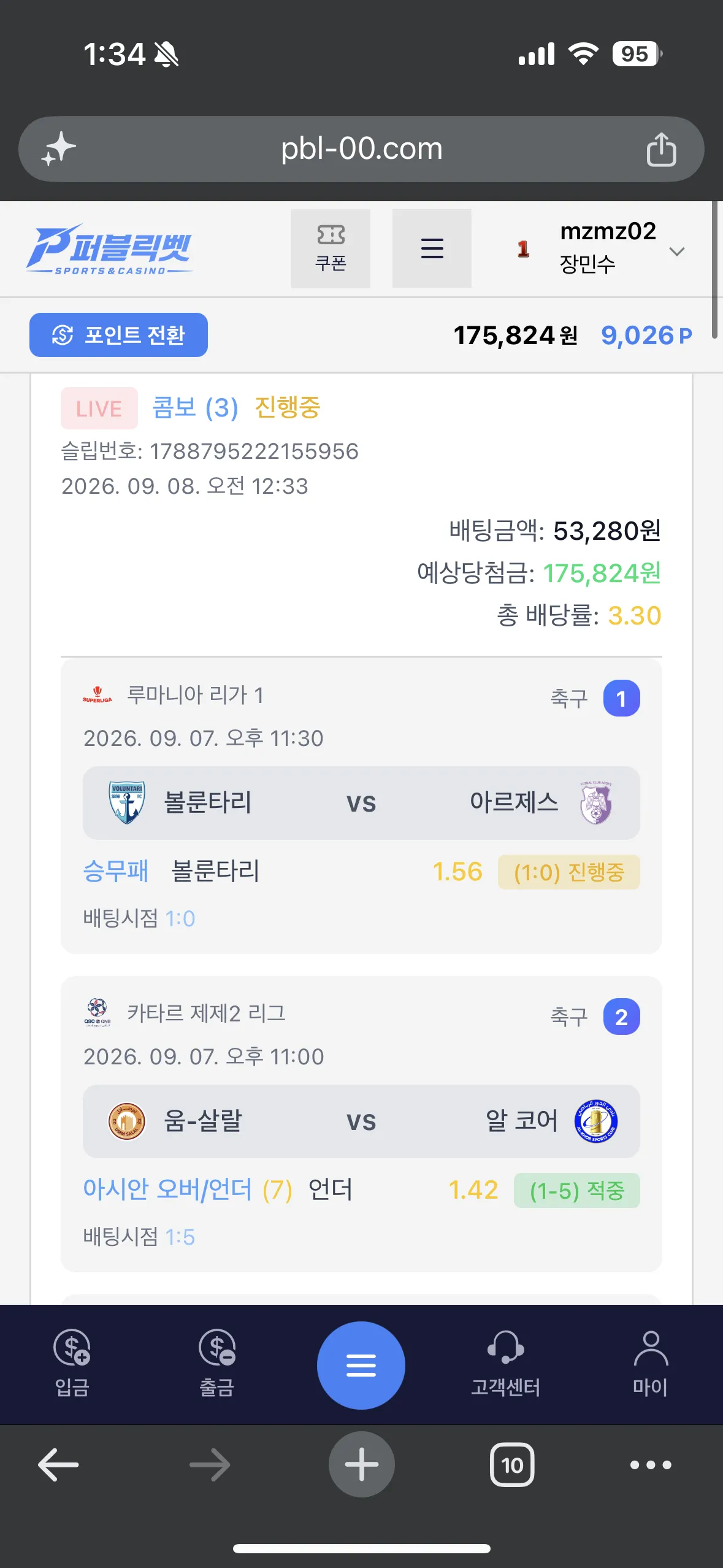Open the 쿠폰 coupon button
Screen dimensions: 723x1568
click(331, 248)
